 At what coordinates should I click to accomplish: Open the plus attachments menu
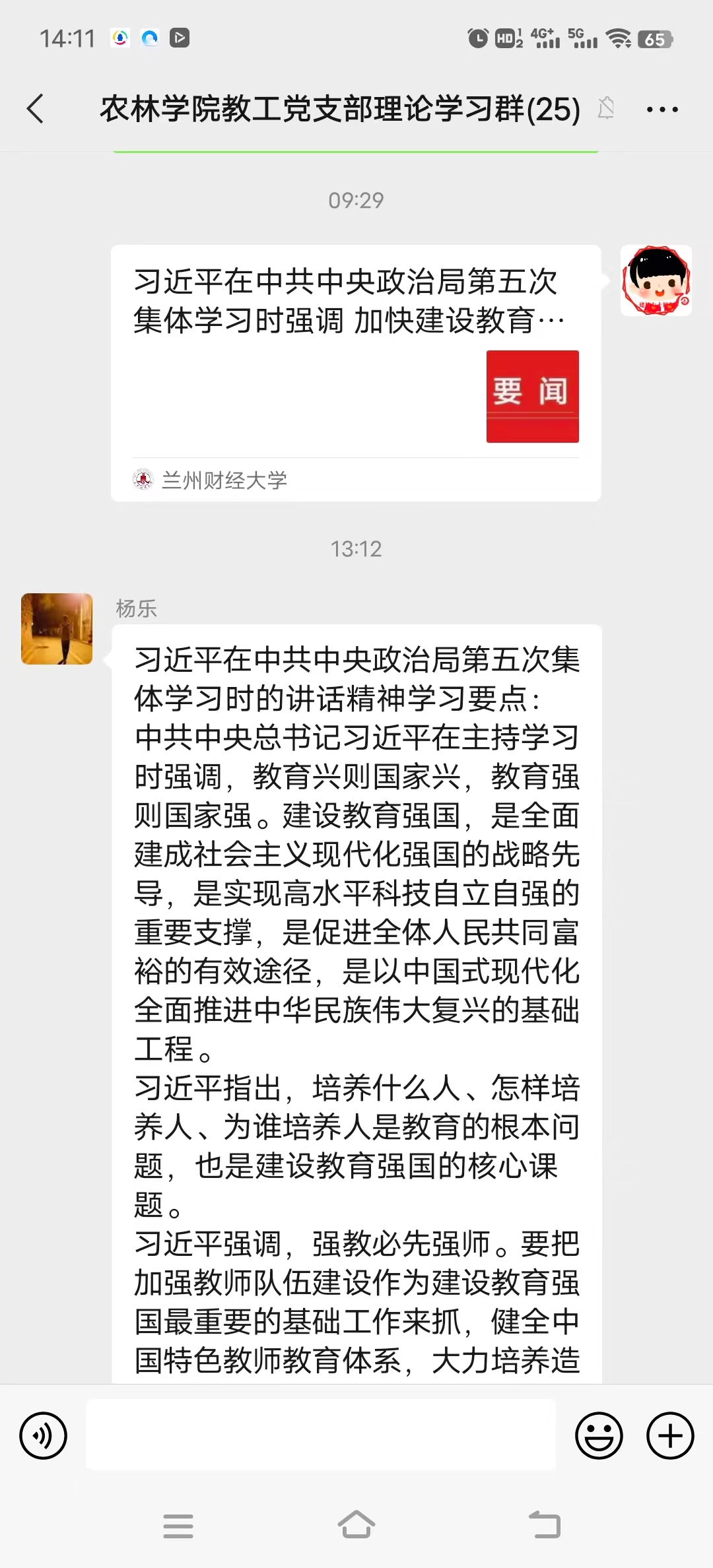[x=670, y=1435]
